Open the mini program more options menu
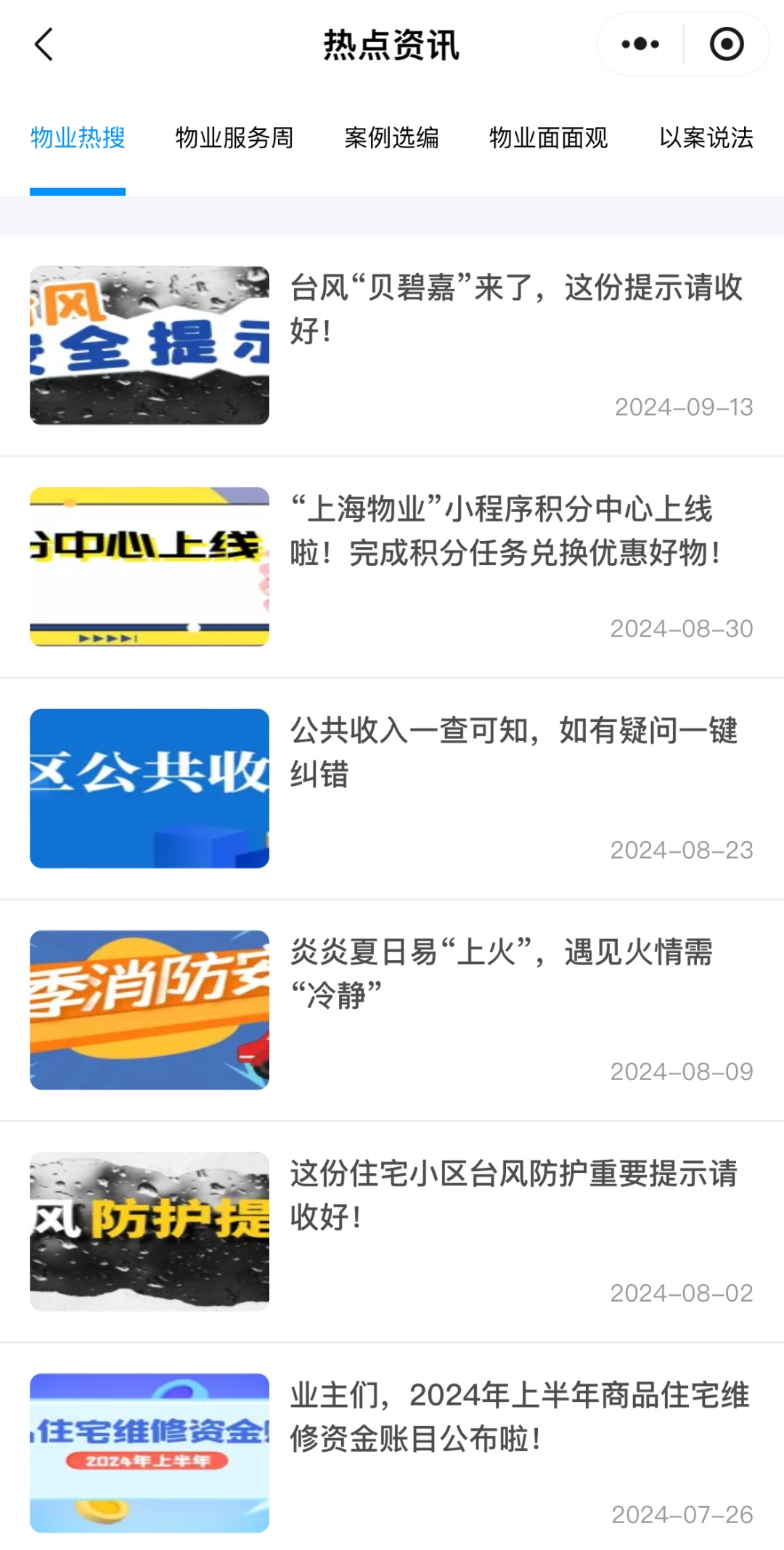The image size is (784, 1550). [640, 45]
